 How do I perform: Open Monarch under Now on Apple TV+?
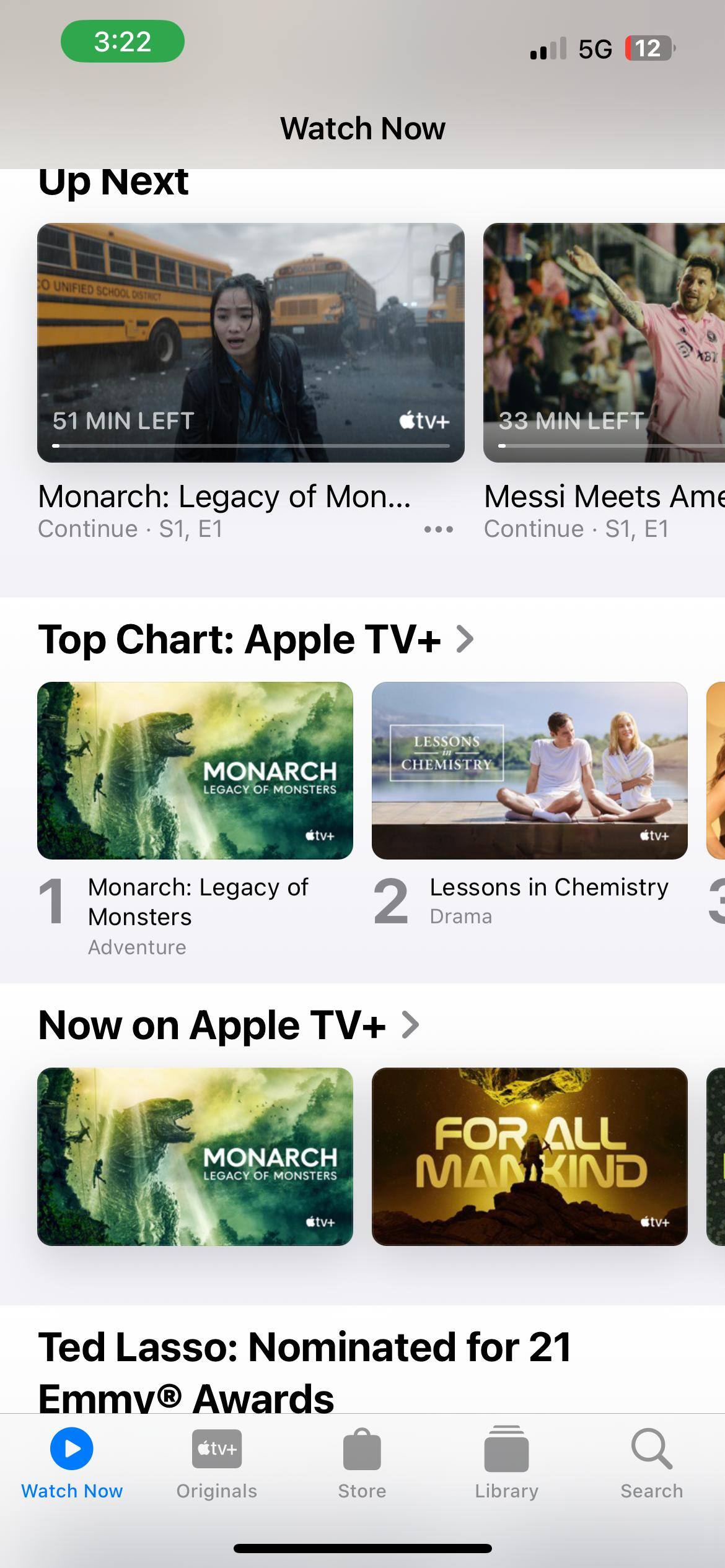coord(195,1156)
